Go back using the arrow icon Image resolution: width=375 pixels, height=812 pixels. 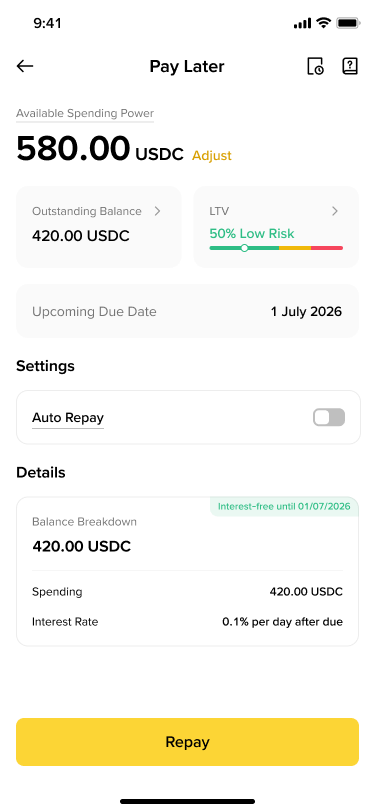pos(25,66)
